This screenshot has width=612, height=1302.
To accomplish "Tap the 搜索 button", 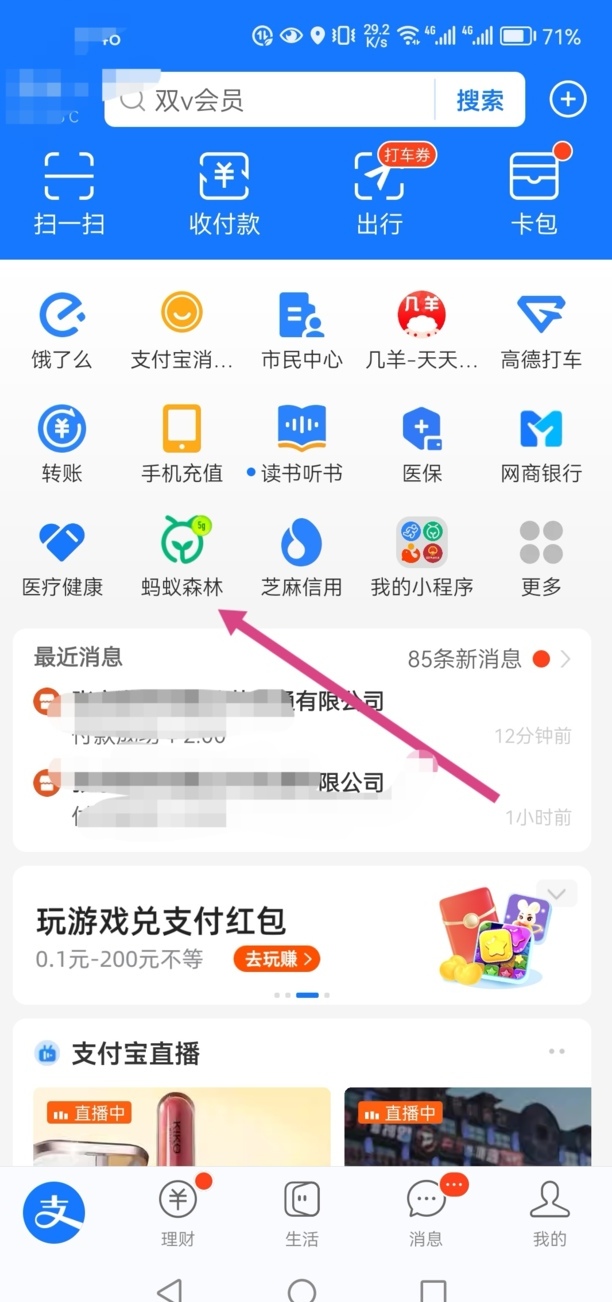I will point(480,100).
